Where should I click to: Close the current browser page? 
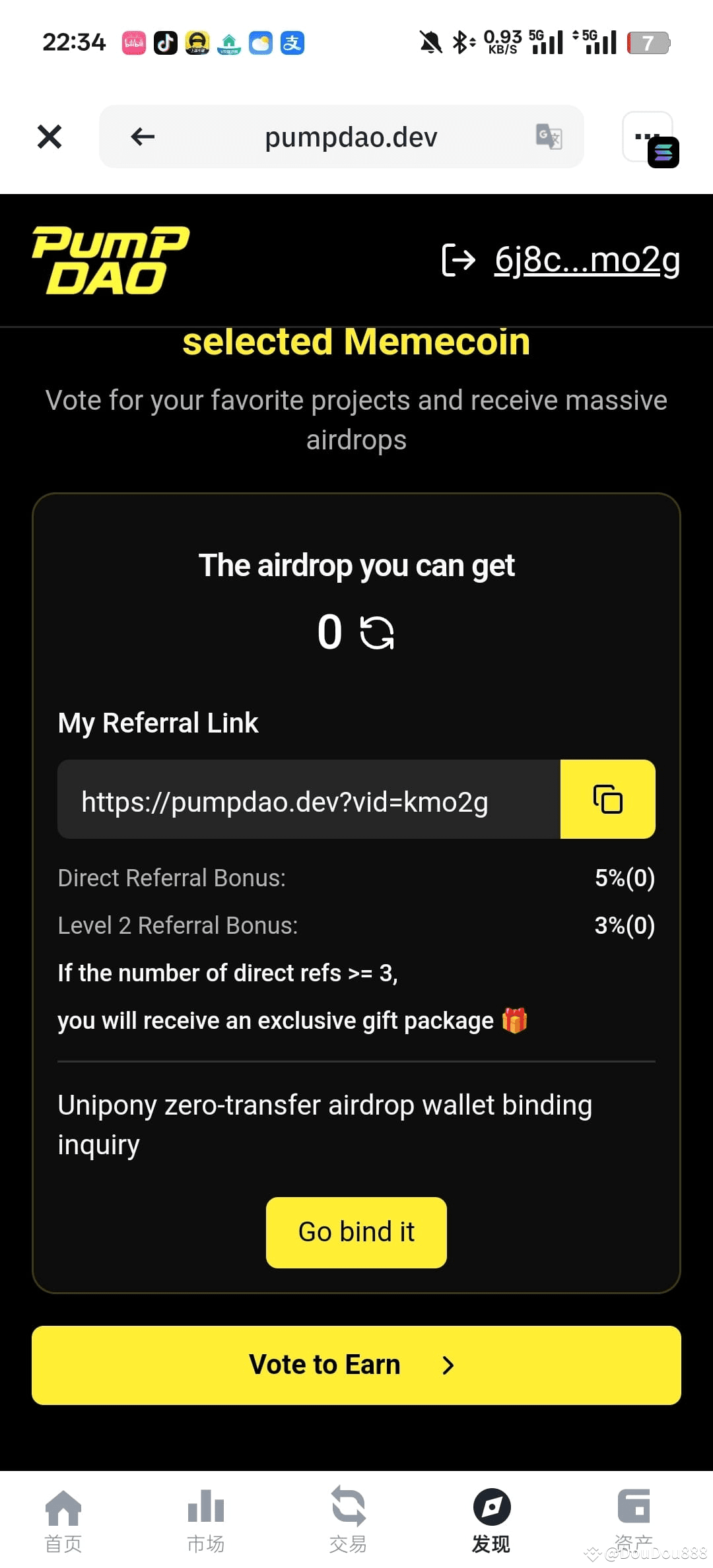pos(50,137)
